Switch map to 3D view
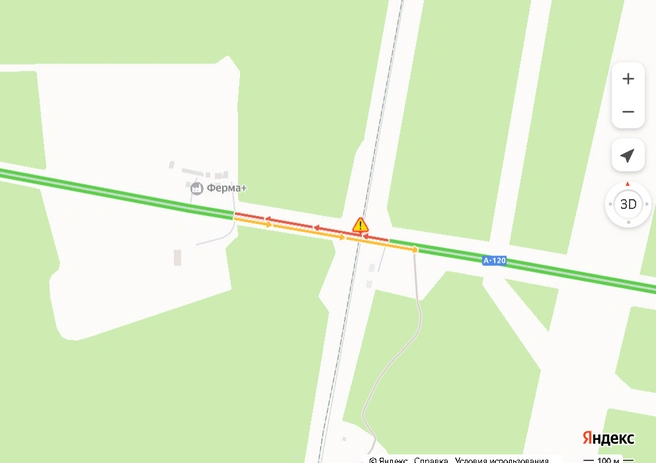This screenshot has height=463, width=656. [x=628, y=204]
